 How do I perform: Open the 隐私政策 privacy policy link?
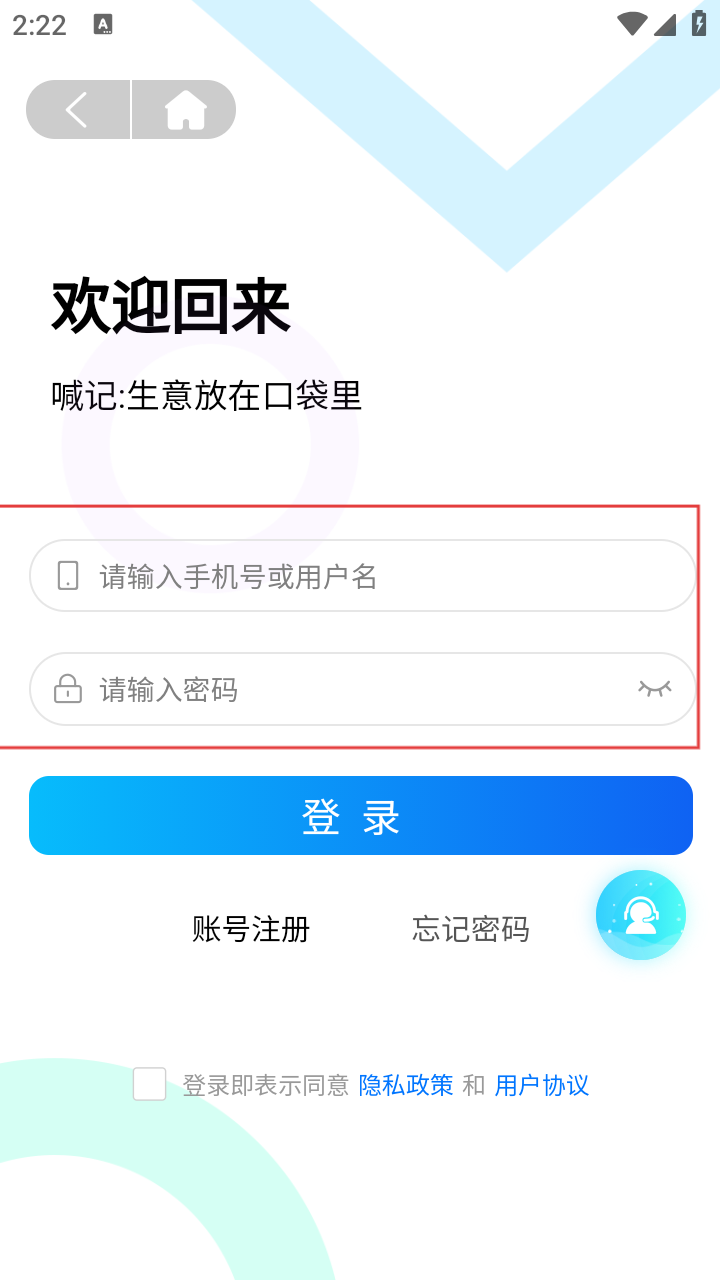coord(406,1085)
